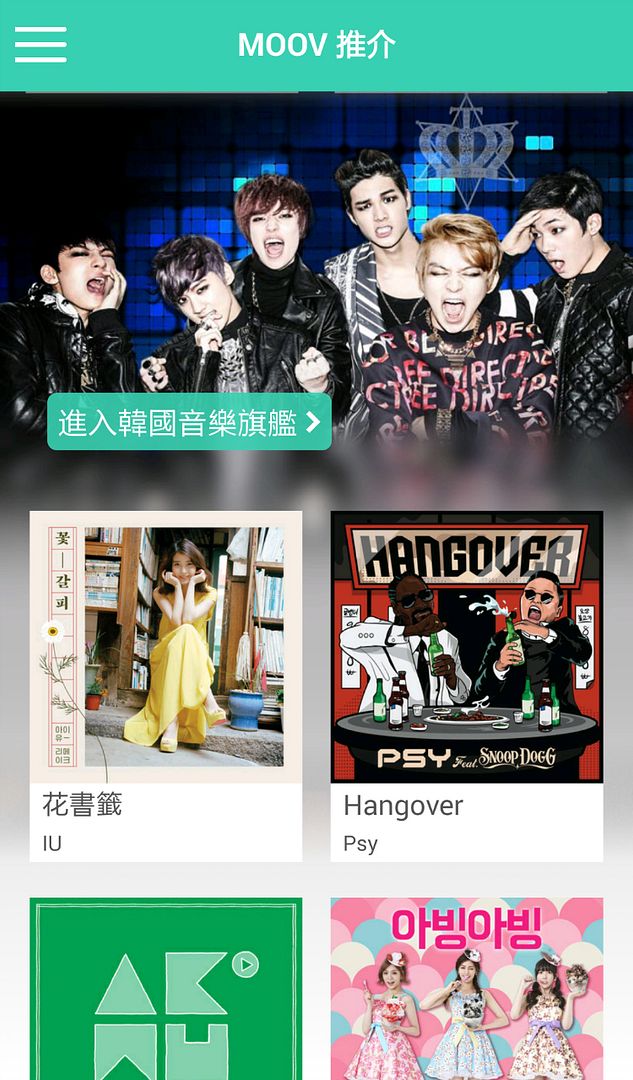
Task: Open the Hangover album by Psy
Action: point(467,686)
